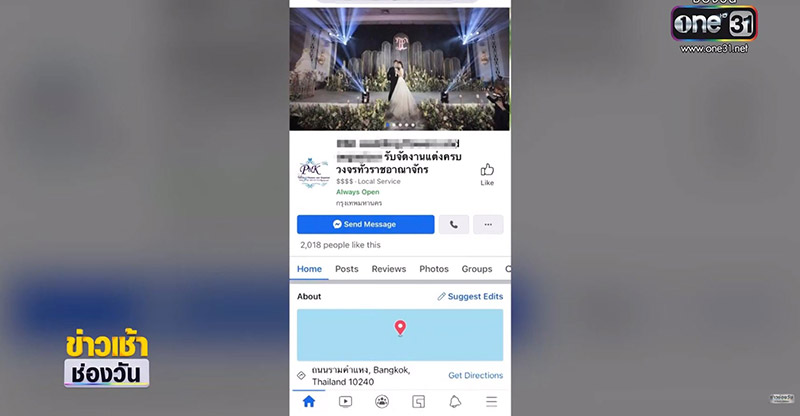Open the notifications bell
The width and height of the screenshot is (800, 416).
coord(455,401)
